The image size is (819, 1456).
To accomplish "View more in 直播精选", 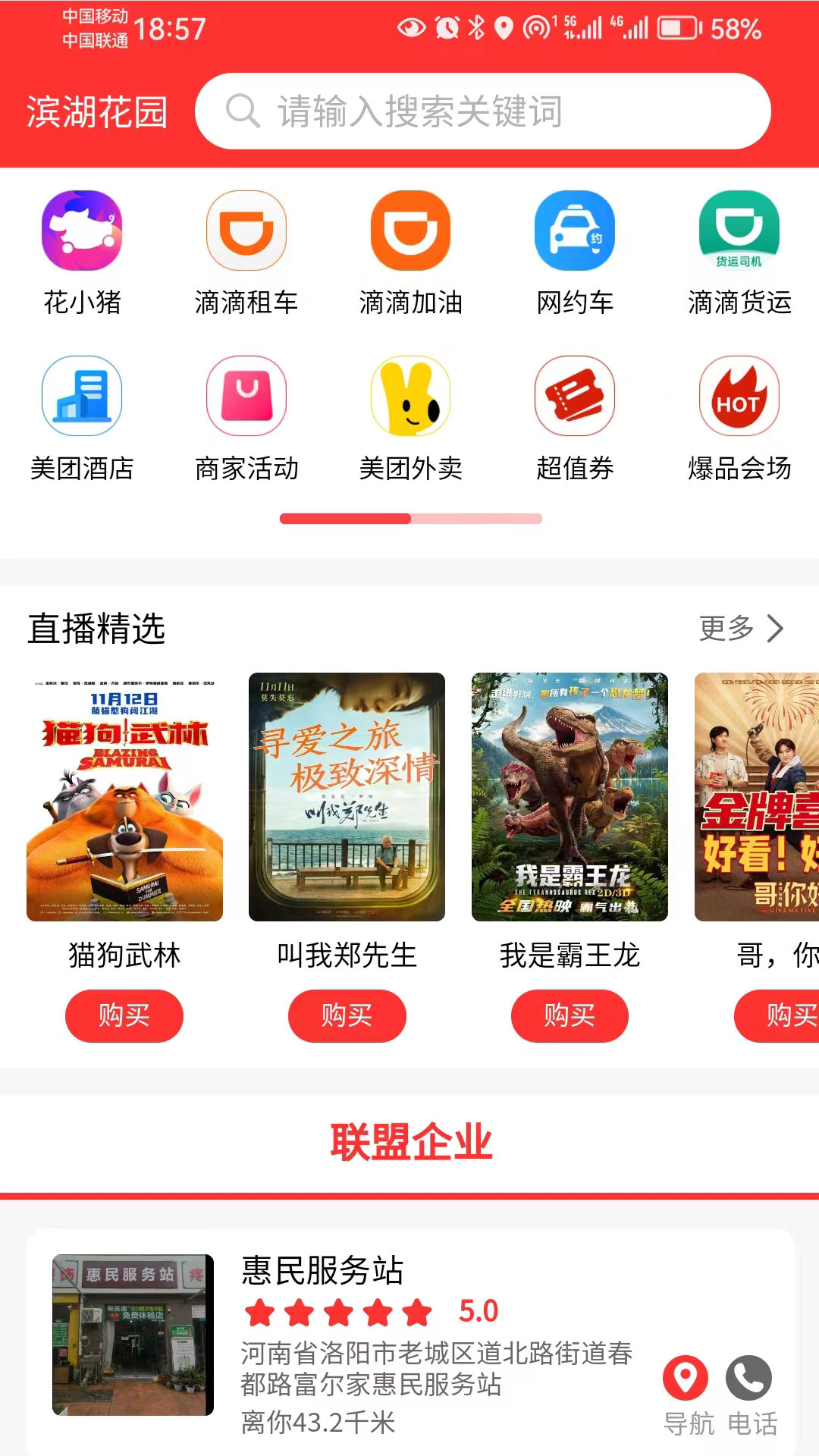I will [x=741, y=628].
